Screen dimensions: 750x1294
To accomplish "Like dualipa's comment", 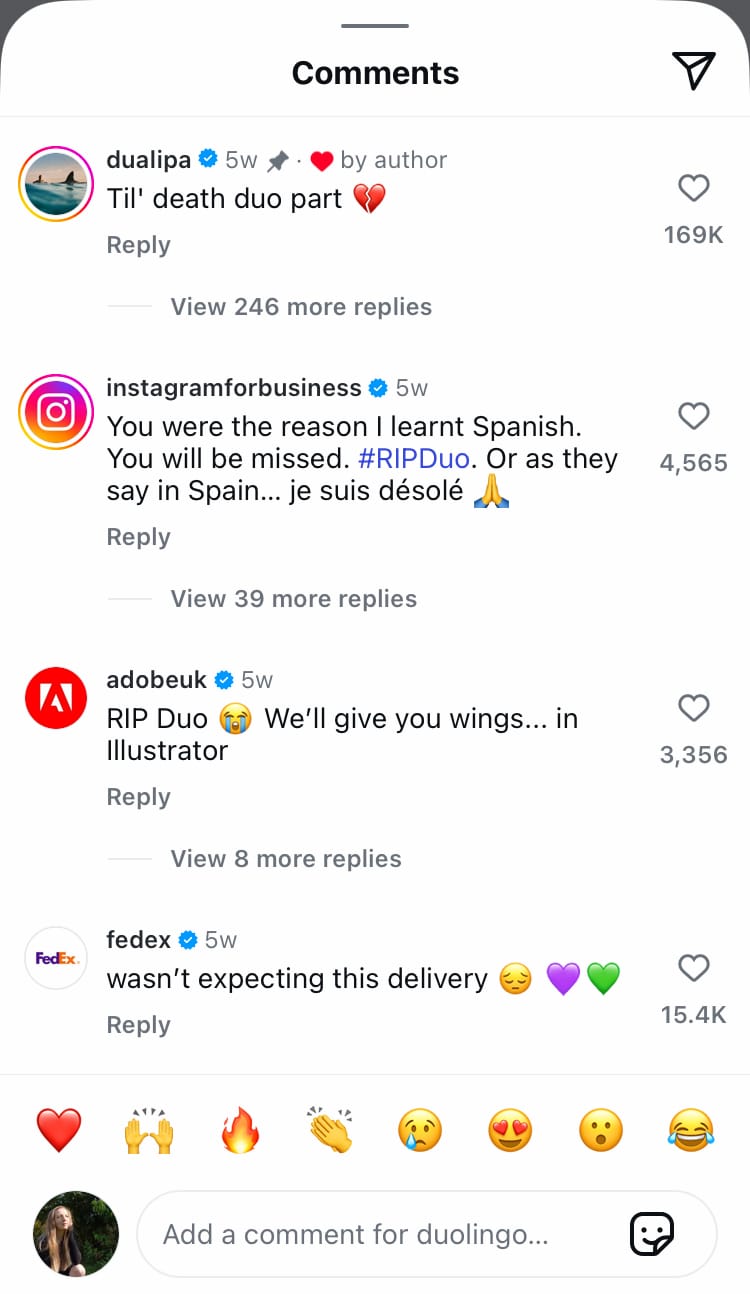I will (x=693, y=188).
